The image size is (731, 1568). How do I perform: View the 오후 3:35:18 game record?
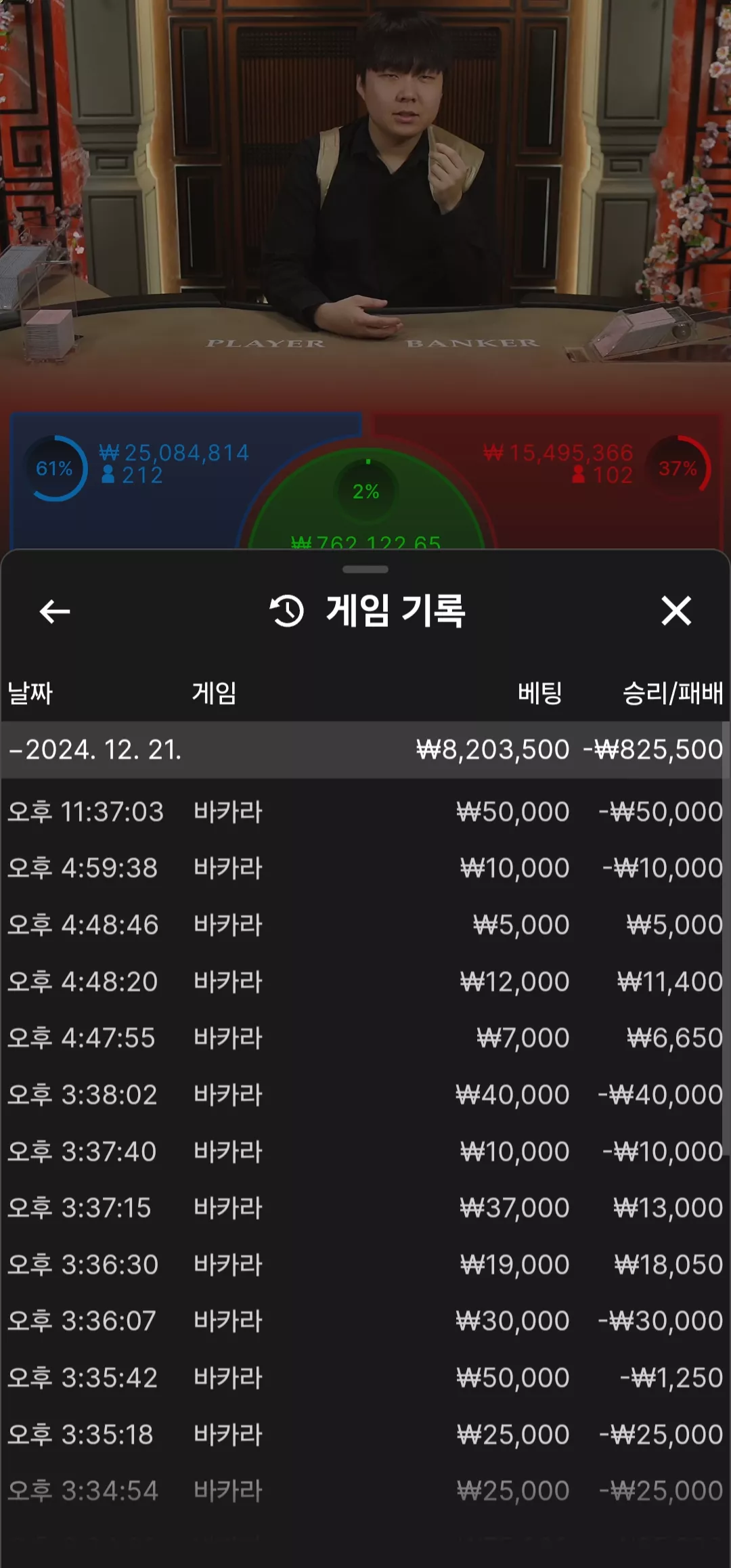[x=365, y=1435]
